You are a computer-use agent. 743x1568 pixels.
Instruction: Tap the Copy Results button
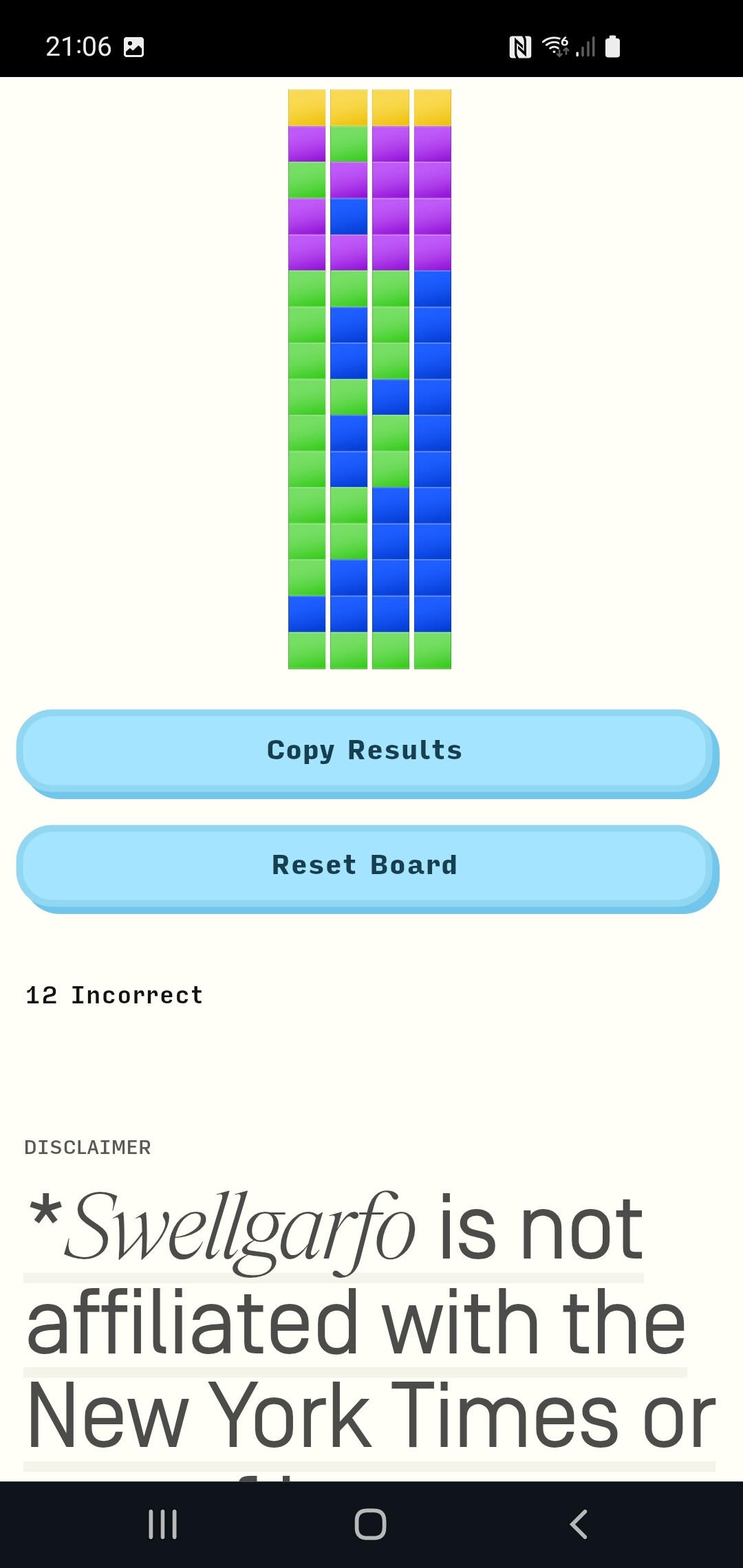[x=365, y=751]
